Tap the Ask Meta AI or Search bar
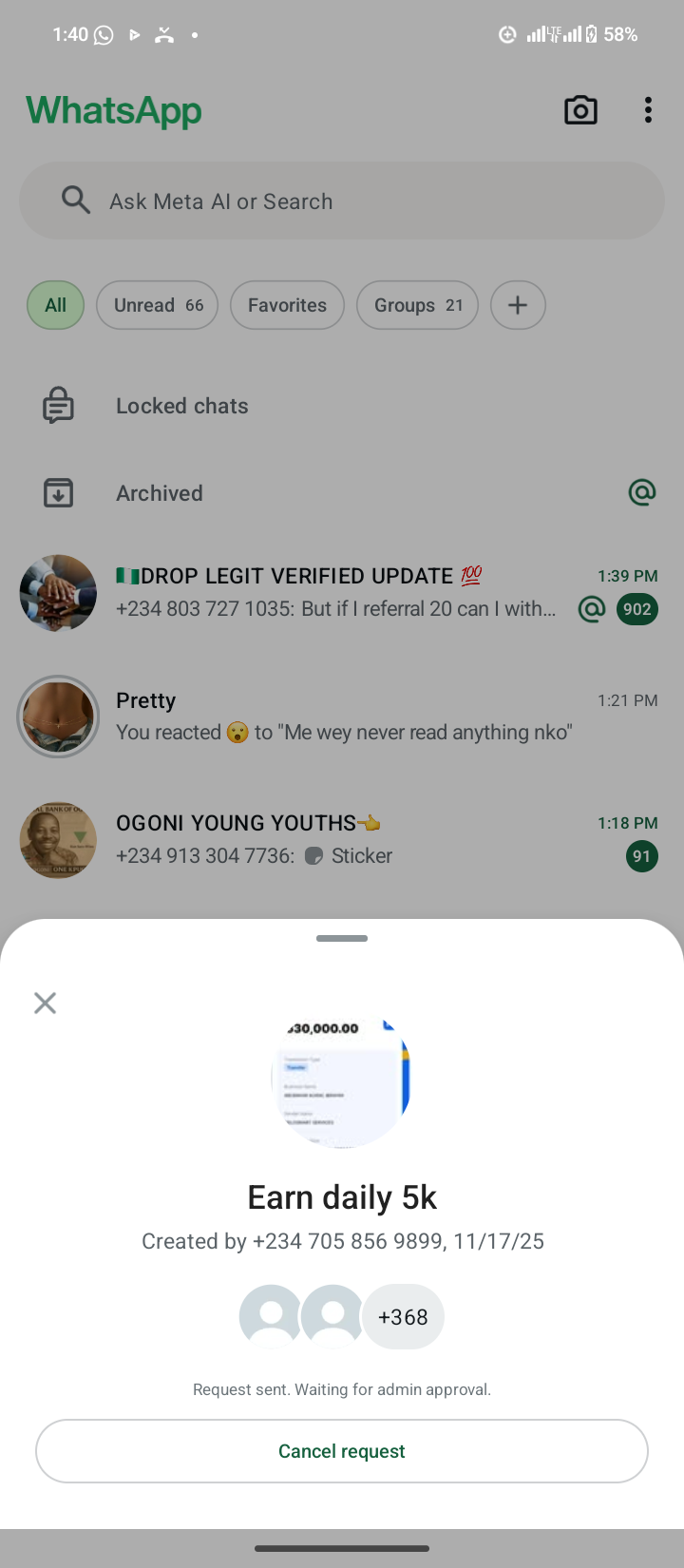Image resolution: width=684 pixels, height=1568 pixels. pyautogui.click(x=342, y=201)
